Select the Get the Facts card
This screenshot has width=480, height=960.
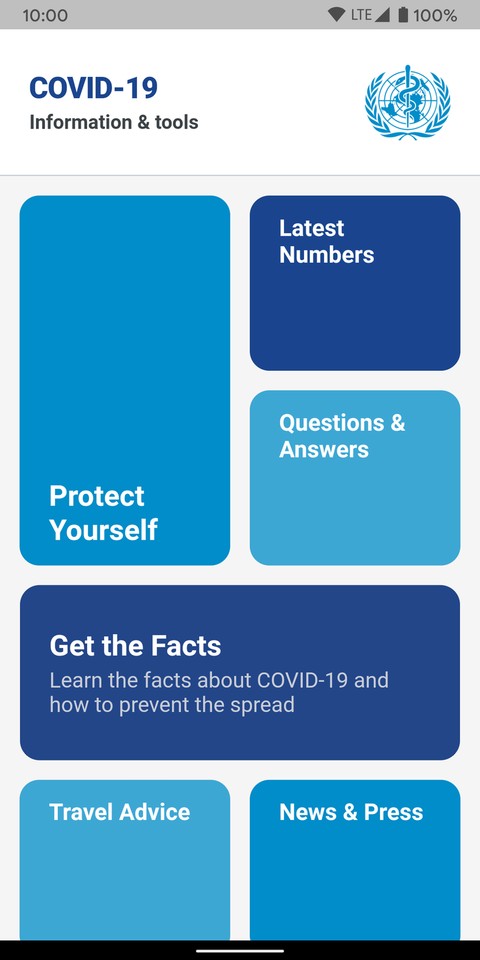[x=240, y=672]
